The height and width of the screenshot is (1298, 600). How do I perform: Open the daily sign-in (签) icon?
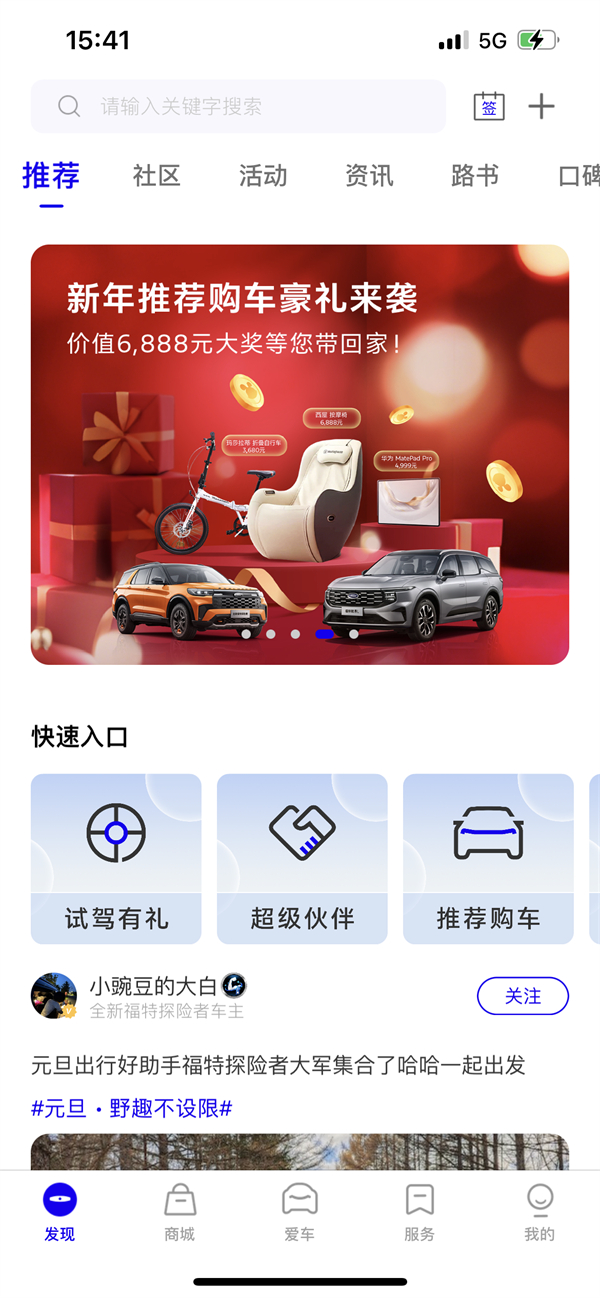(x=489, y=106)
